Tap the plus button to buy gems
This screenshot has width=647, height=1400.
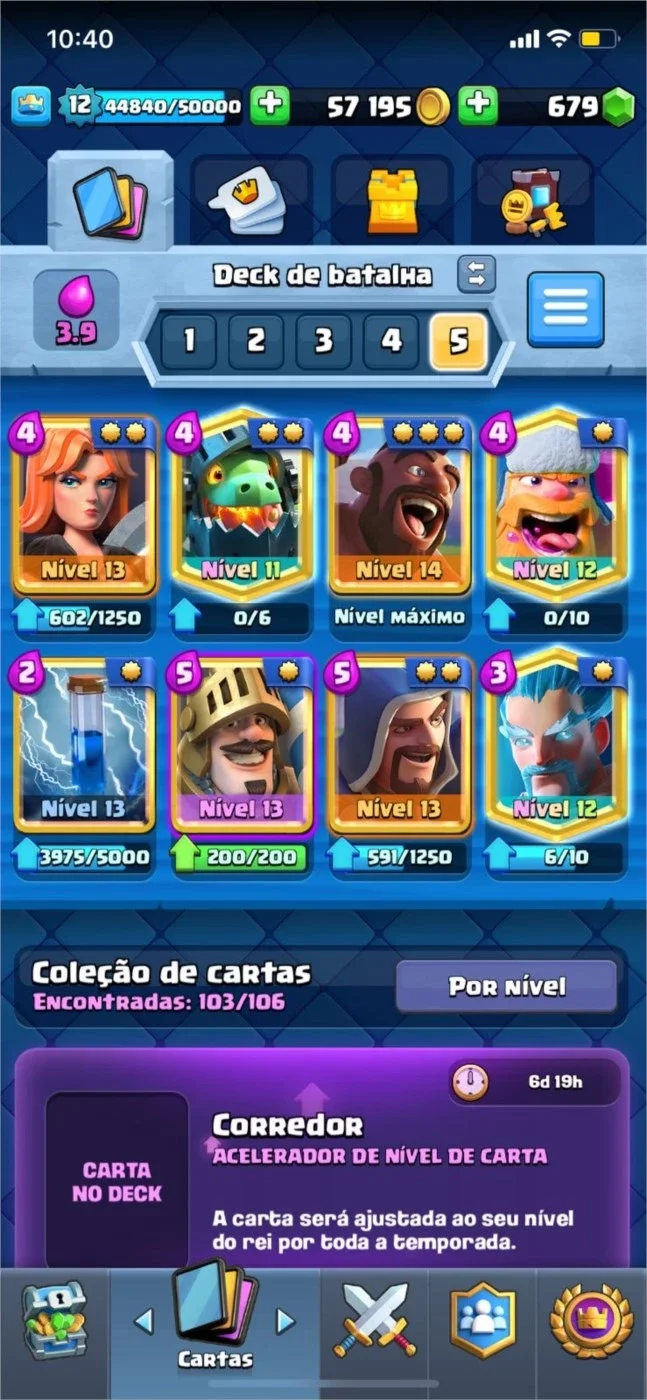(x=479, y=106)
